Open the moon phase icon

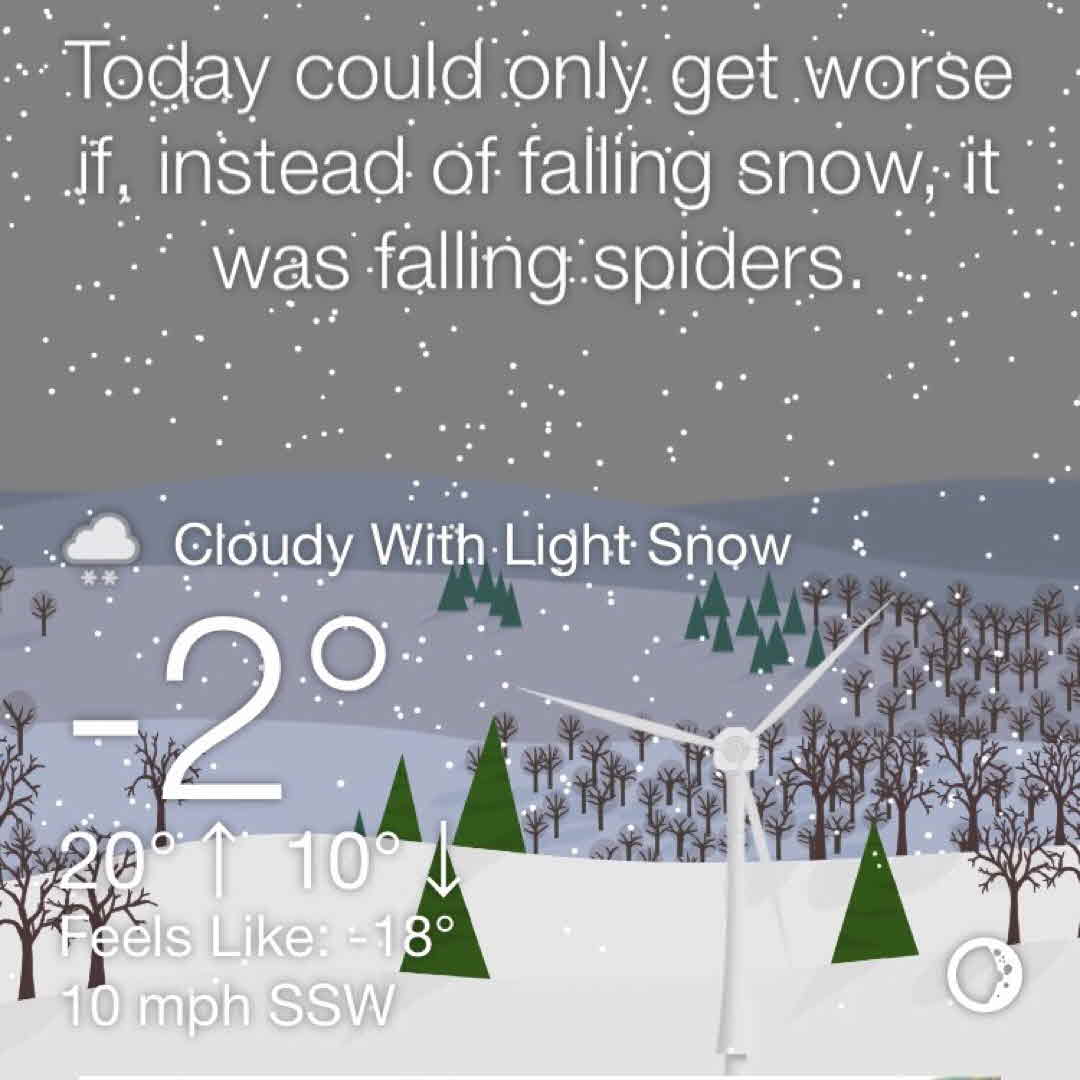tap(984, 973)
